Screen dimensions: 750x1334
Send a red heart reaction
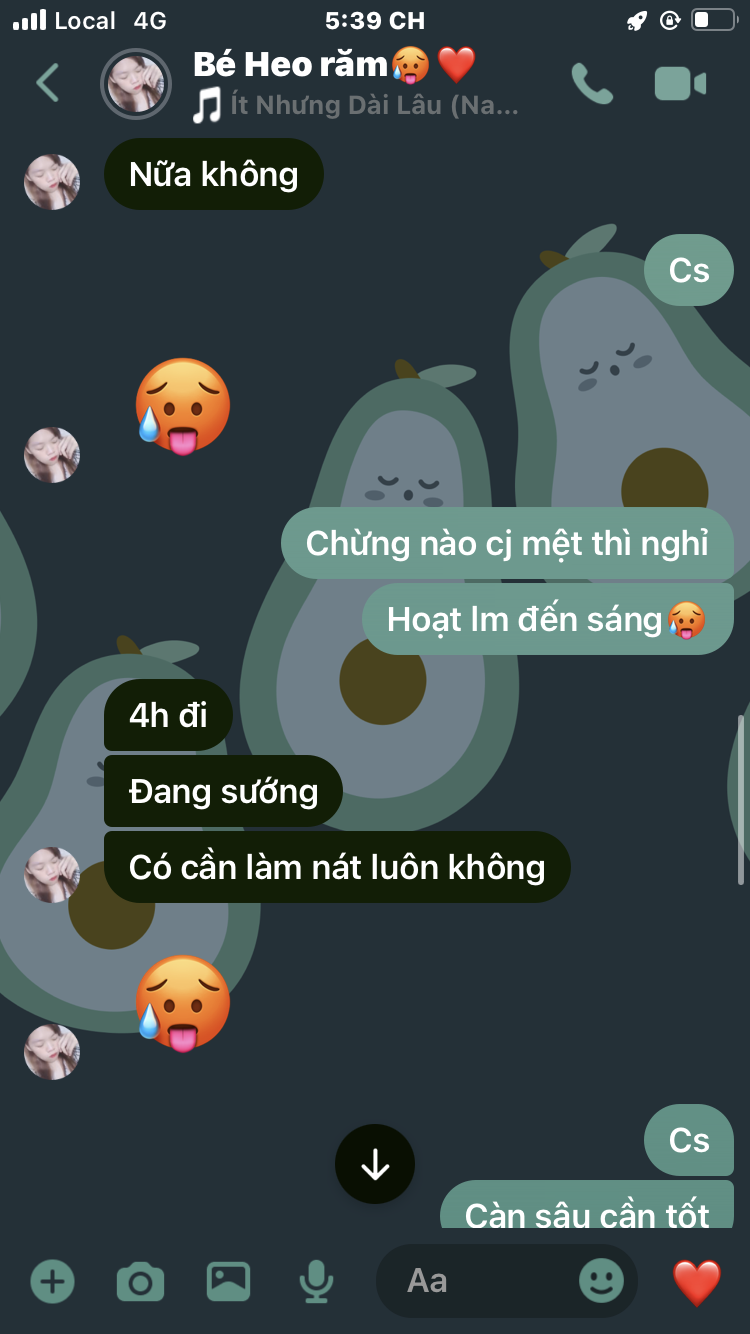pyautogui.click(x=697, y=1283)
